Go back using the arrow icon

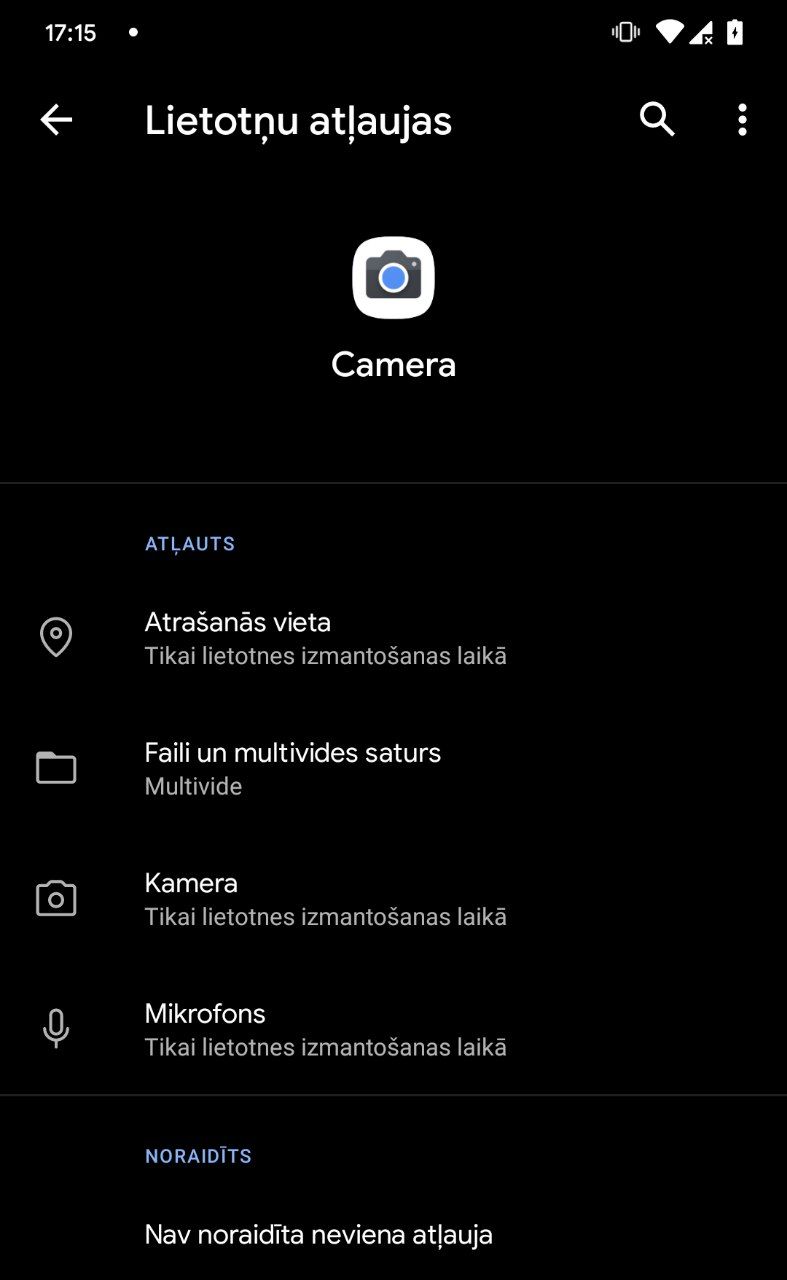pos(56,120)
